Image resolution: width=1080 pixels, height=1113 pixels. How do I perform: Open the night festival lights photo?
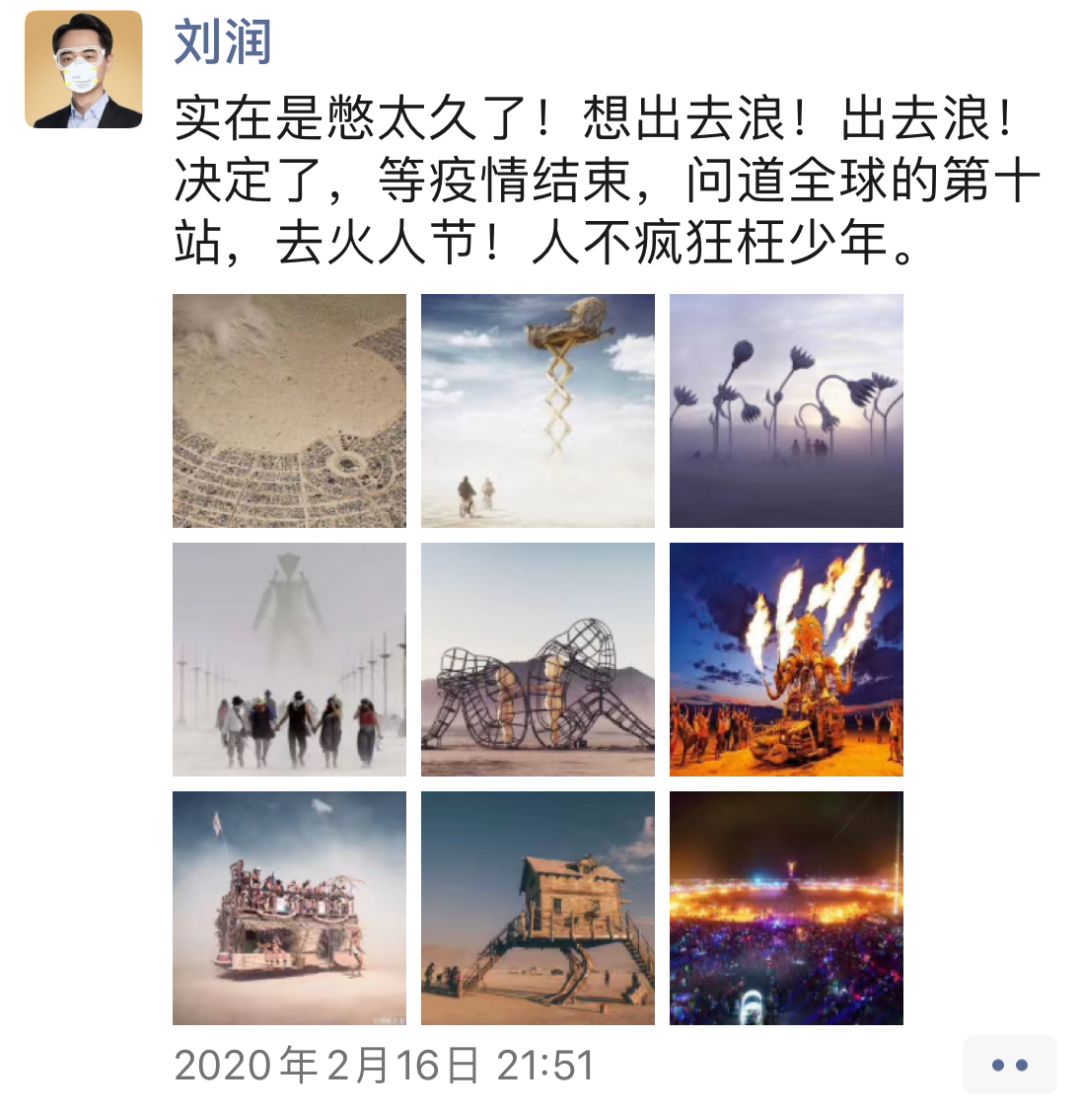coord(786,908)
